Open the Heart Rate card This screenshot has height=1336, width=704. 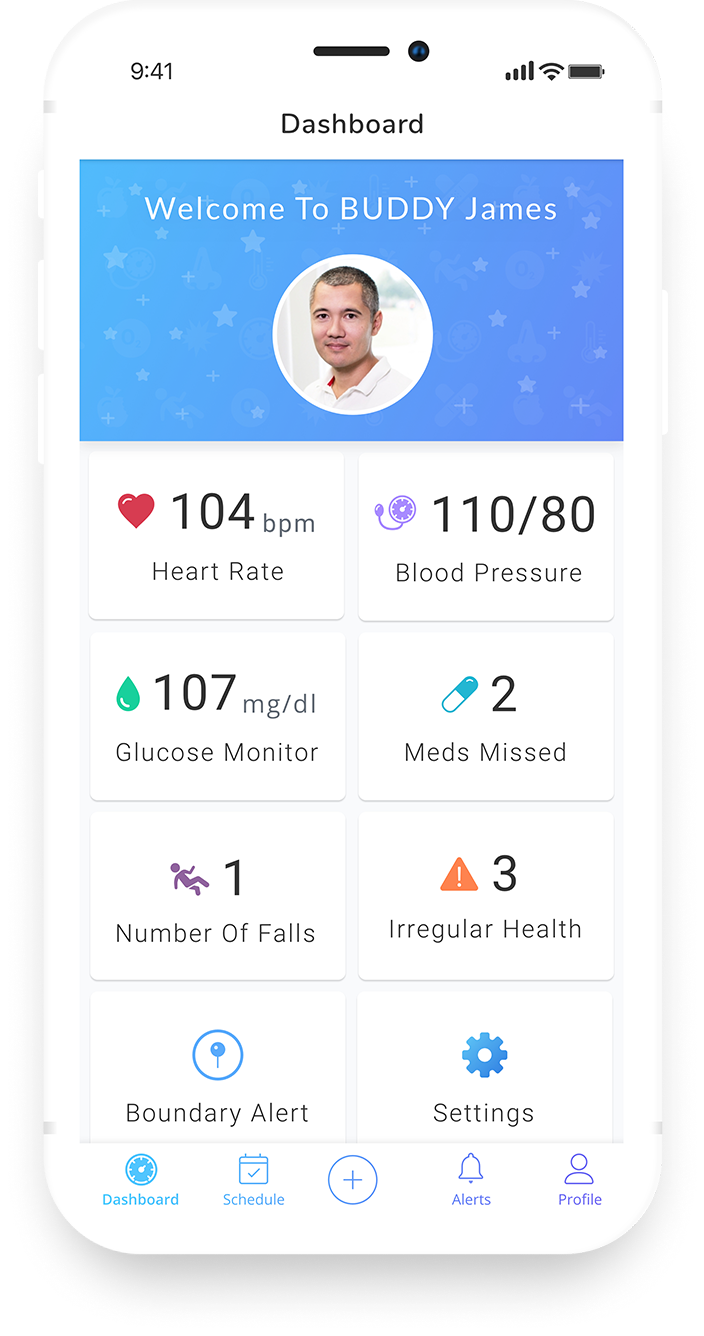[x=217, y=535]
